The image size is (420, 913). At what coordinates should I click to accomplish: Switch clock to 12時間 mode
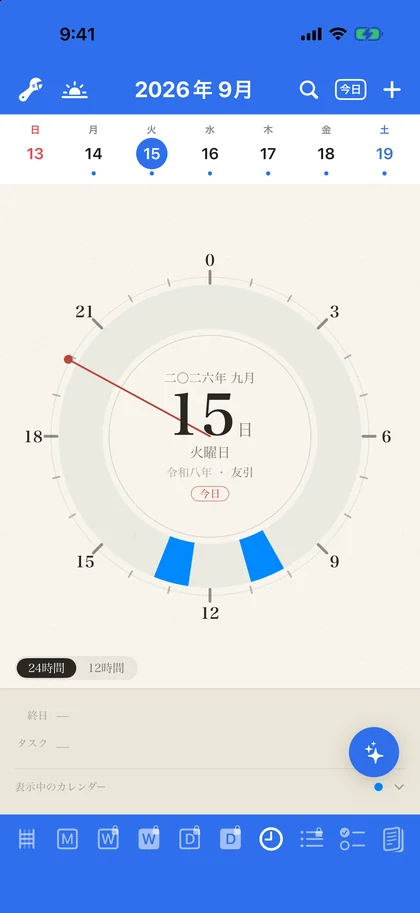pyautogui.click(x=106, y=668)
